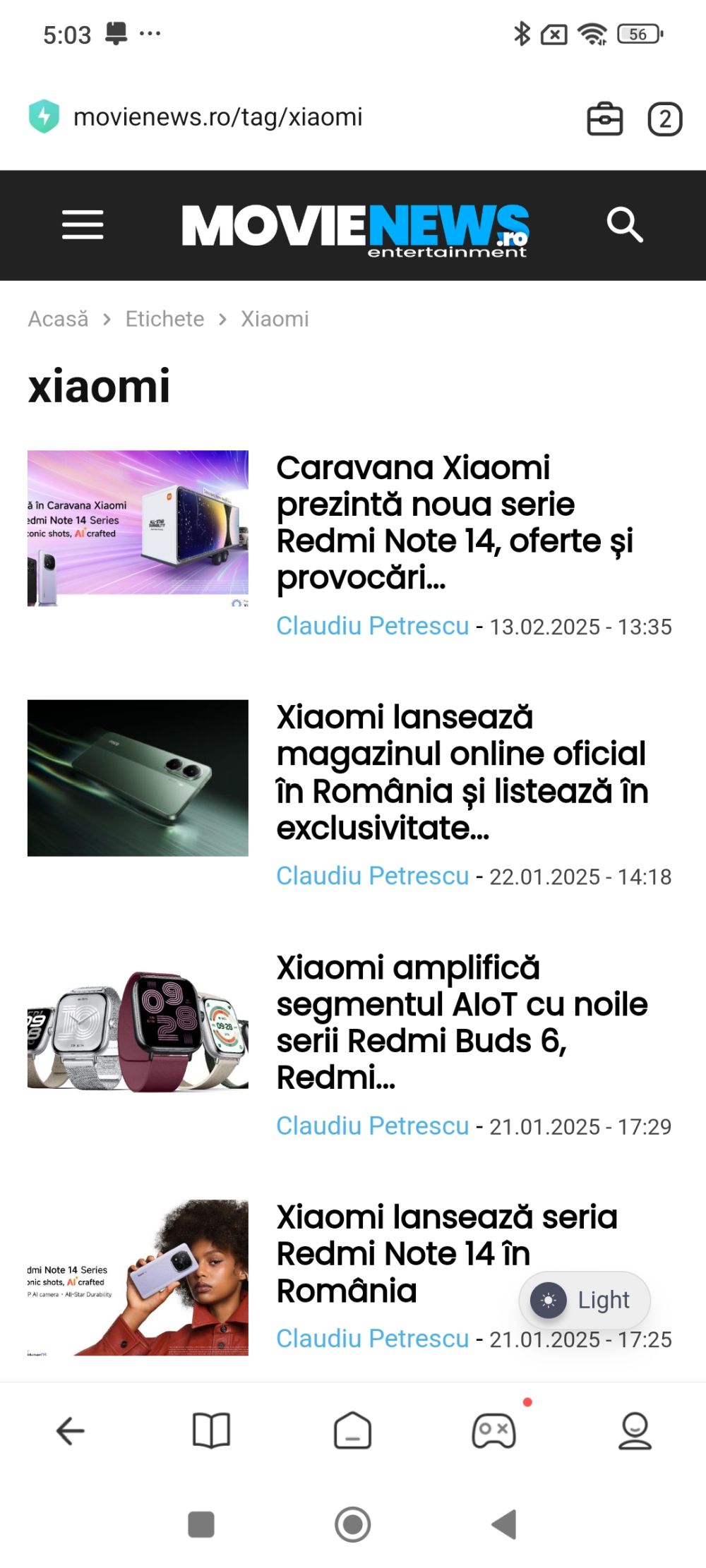
Task: Open the article Caravana Xiaomi prezintă noua serie
Action: point(455,522)
